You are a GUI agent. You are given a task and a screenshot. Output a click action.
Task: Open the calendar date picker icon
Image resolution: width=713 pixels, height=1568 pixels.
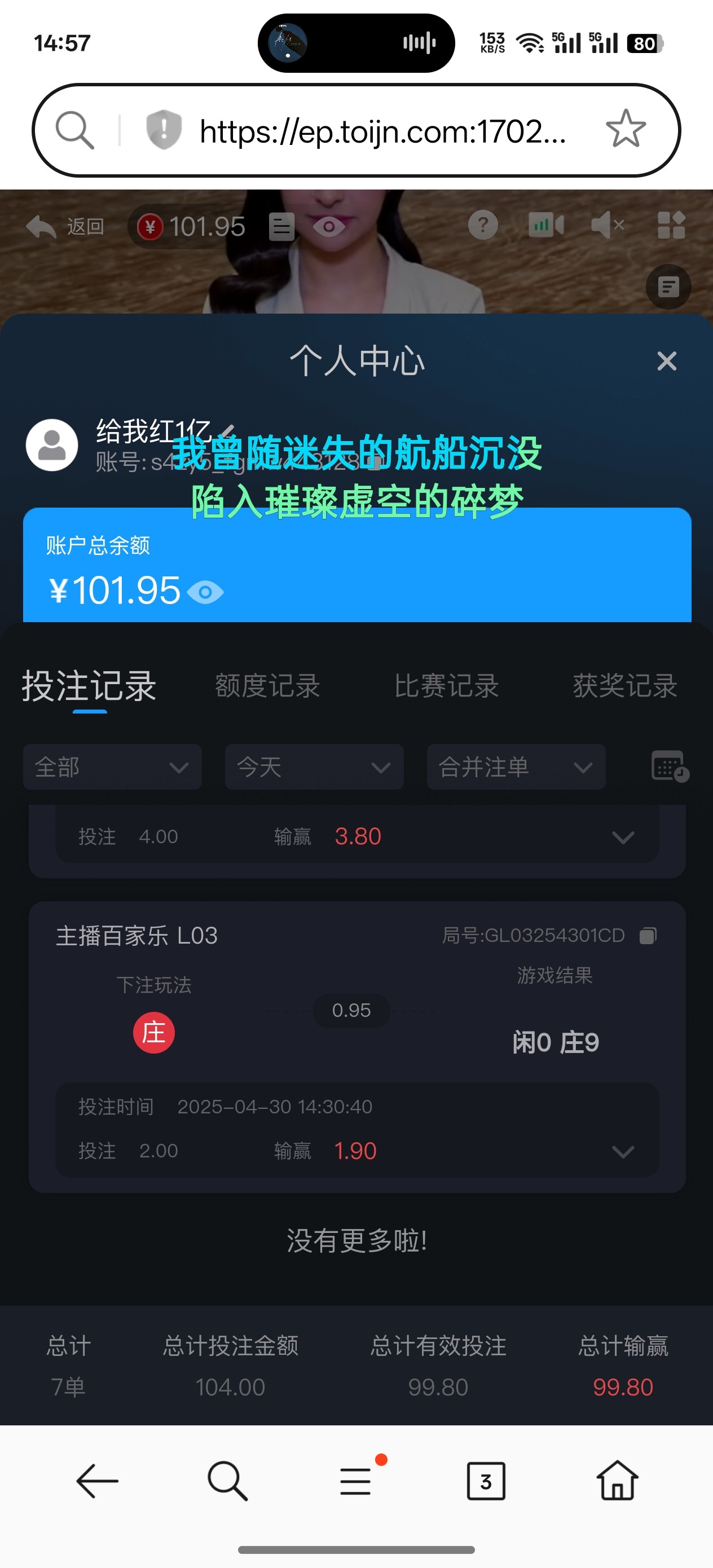[668, 767]
